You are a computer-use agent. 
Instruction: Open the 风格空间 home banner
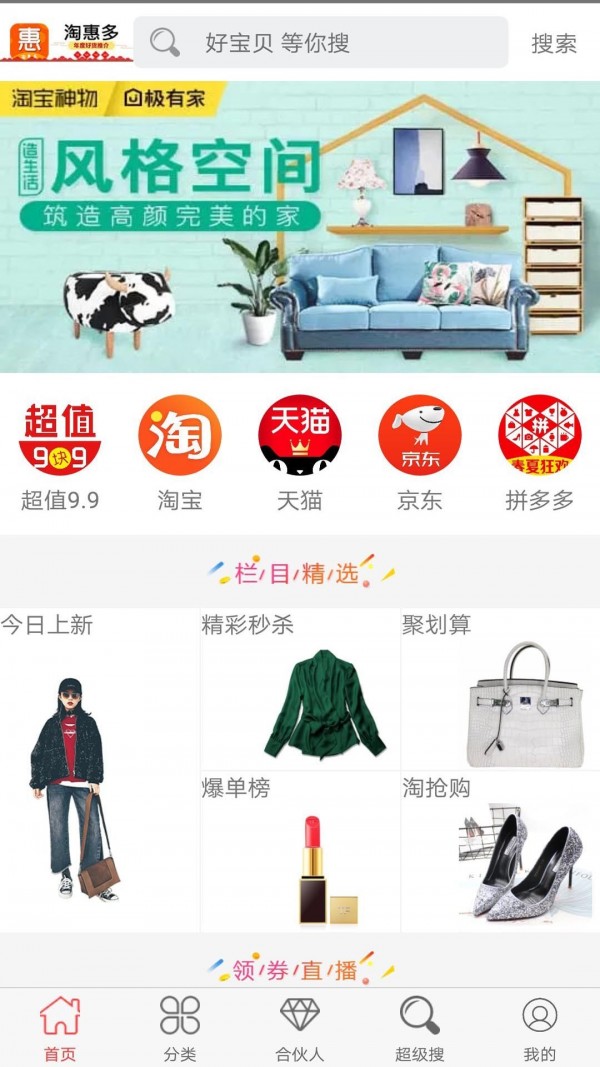point(300,227)
